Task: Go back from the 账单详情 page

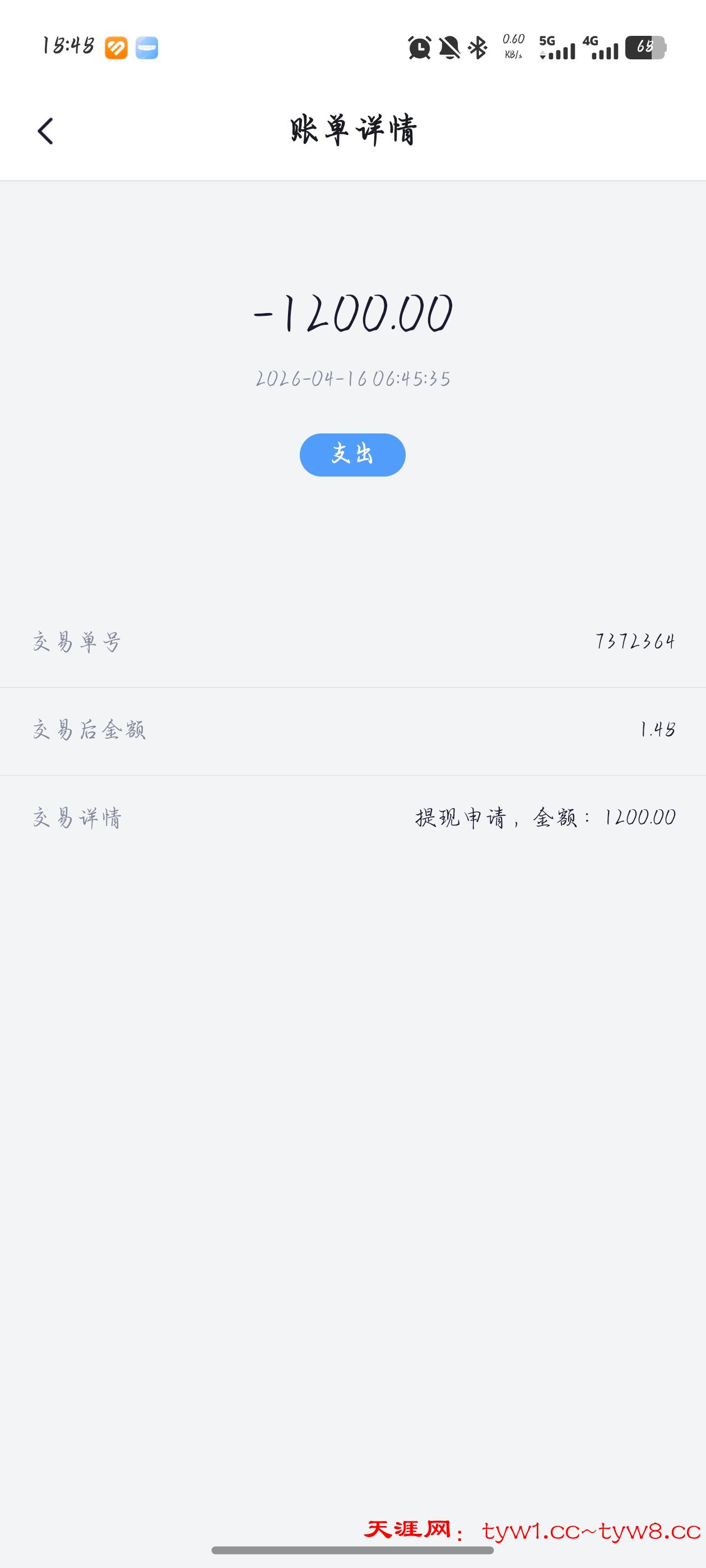Action: tap(46, 131)
